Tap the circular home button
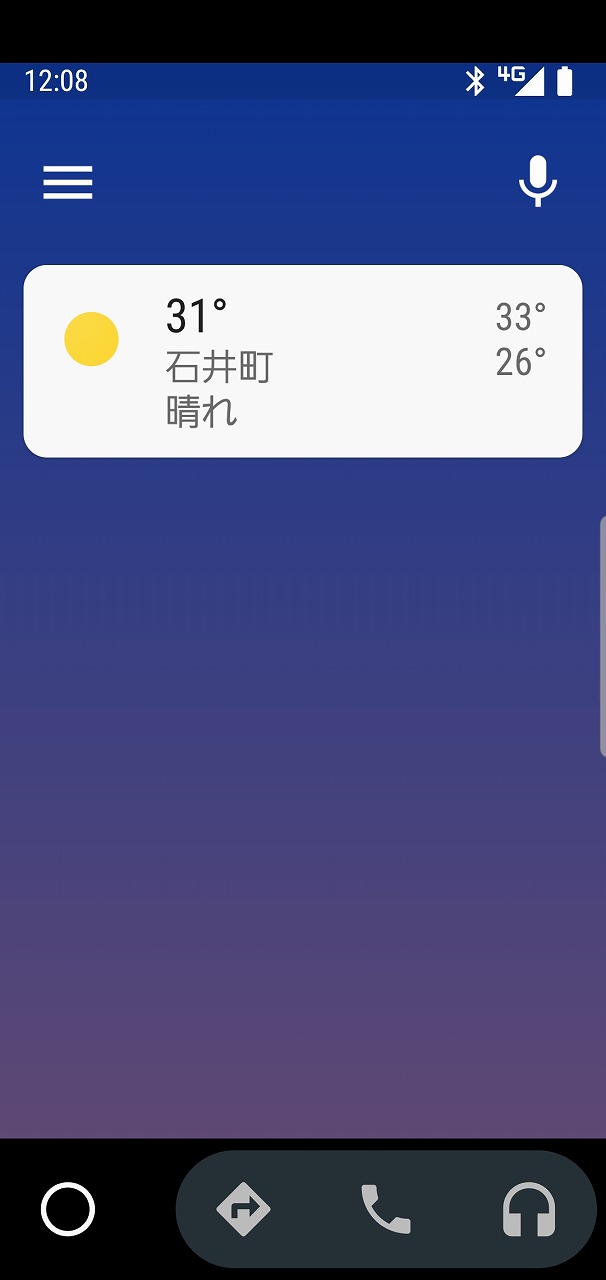Viewport: 606px width, 1280px height. coord(68,1209)
